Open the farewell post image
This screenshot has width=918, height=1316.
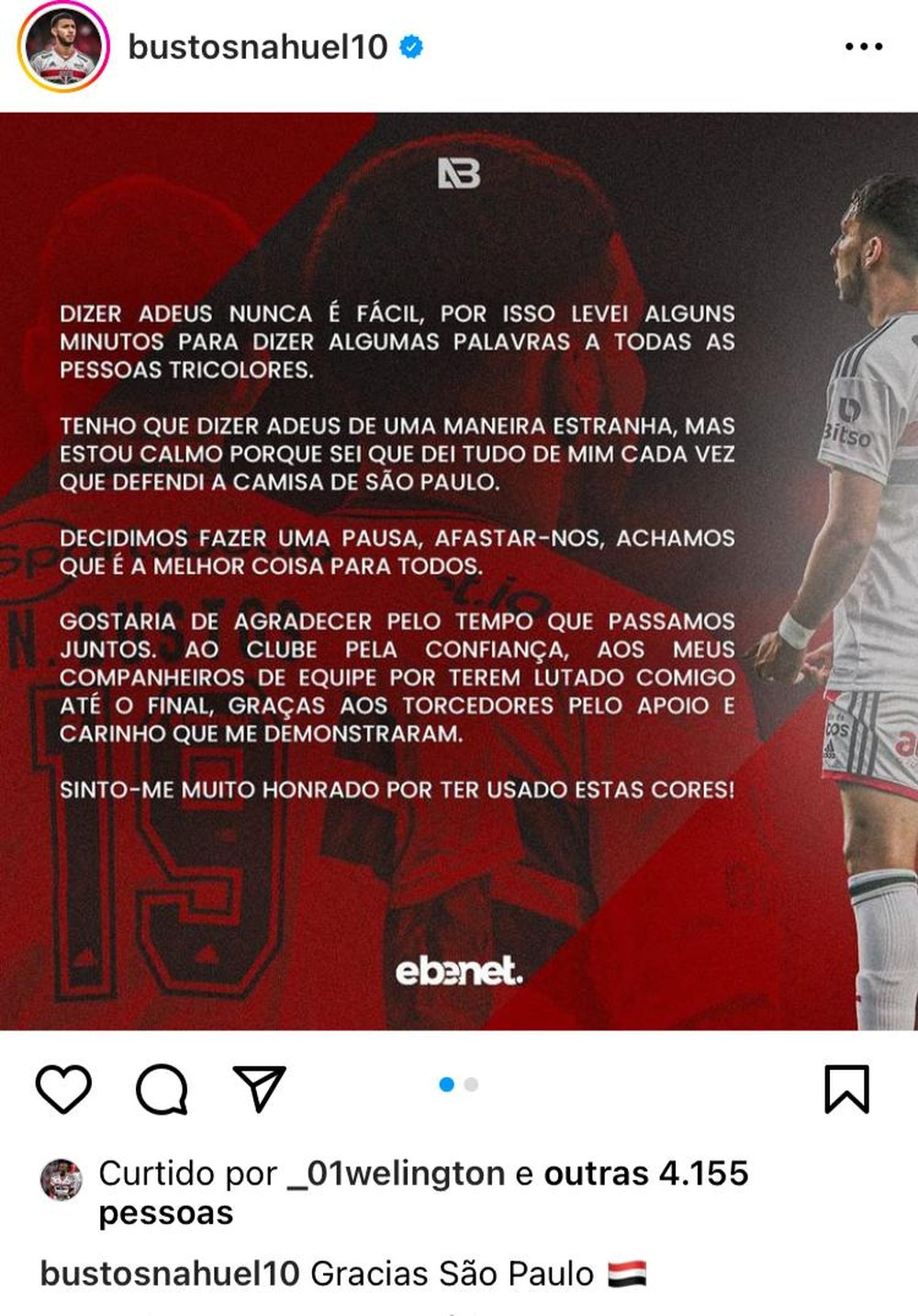(x=459, y=570)
